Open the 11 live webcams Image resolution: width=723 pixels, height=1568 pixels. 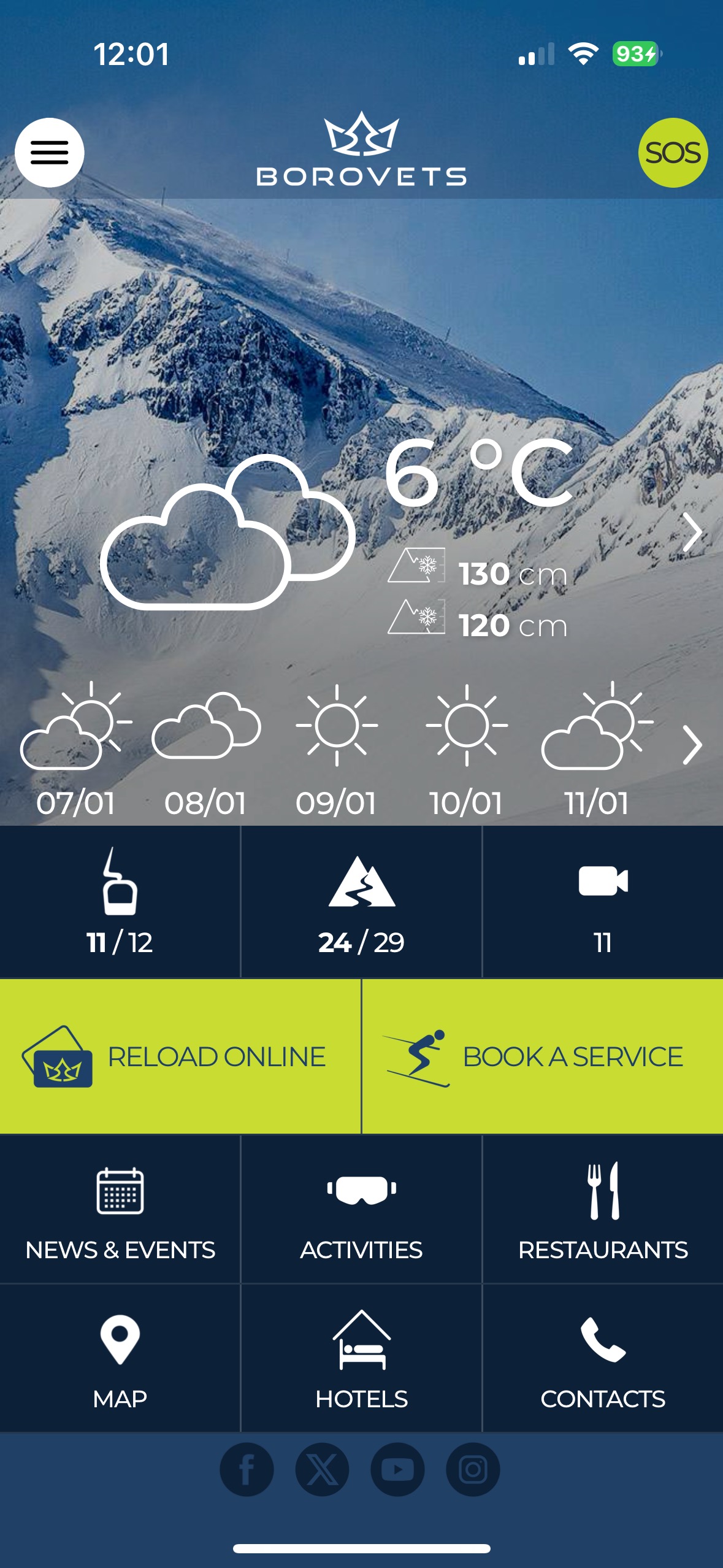click(603, 901)
